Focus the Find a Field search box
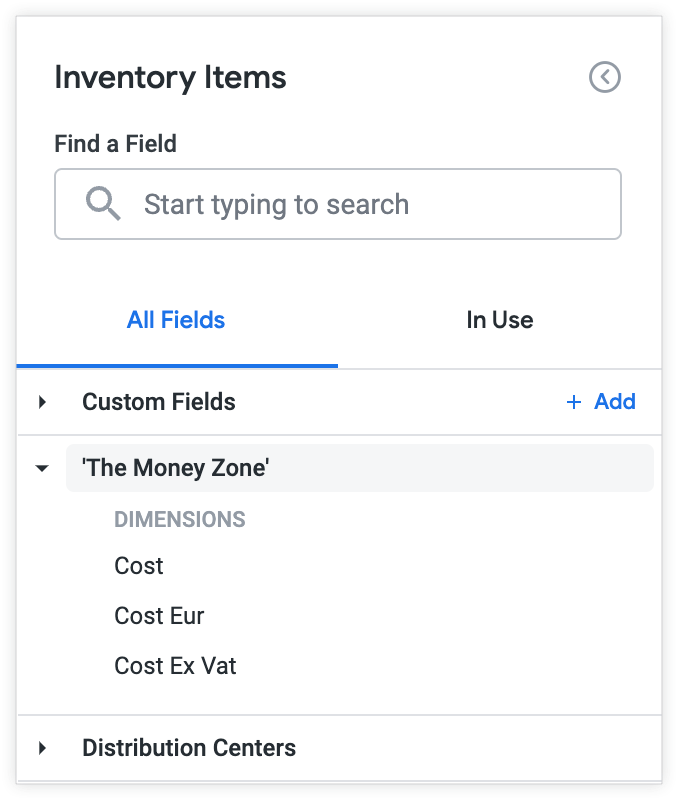 coord(338,204)
